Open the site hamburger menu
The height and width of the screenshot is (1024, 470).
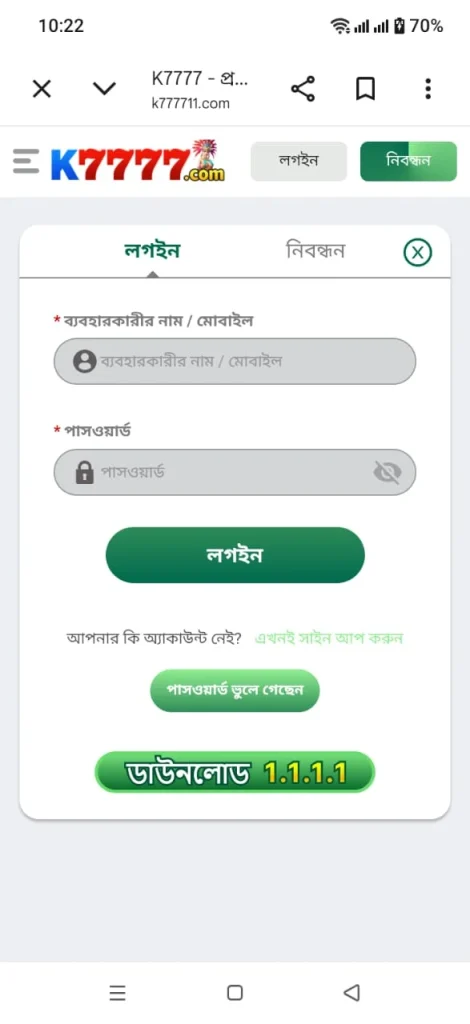click(x=26, y=161)
